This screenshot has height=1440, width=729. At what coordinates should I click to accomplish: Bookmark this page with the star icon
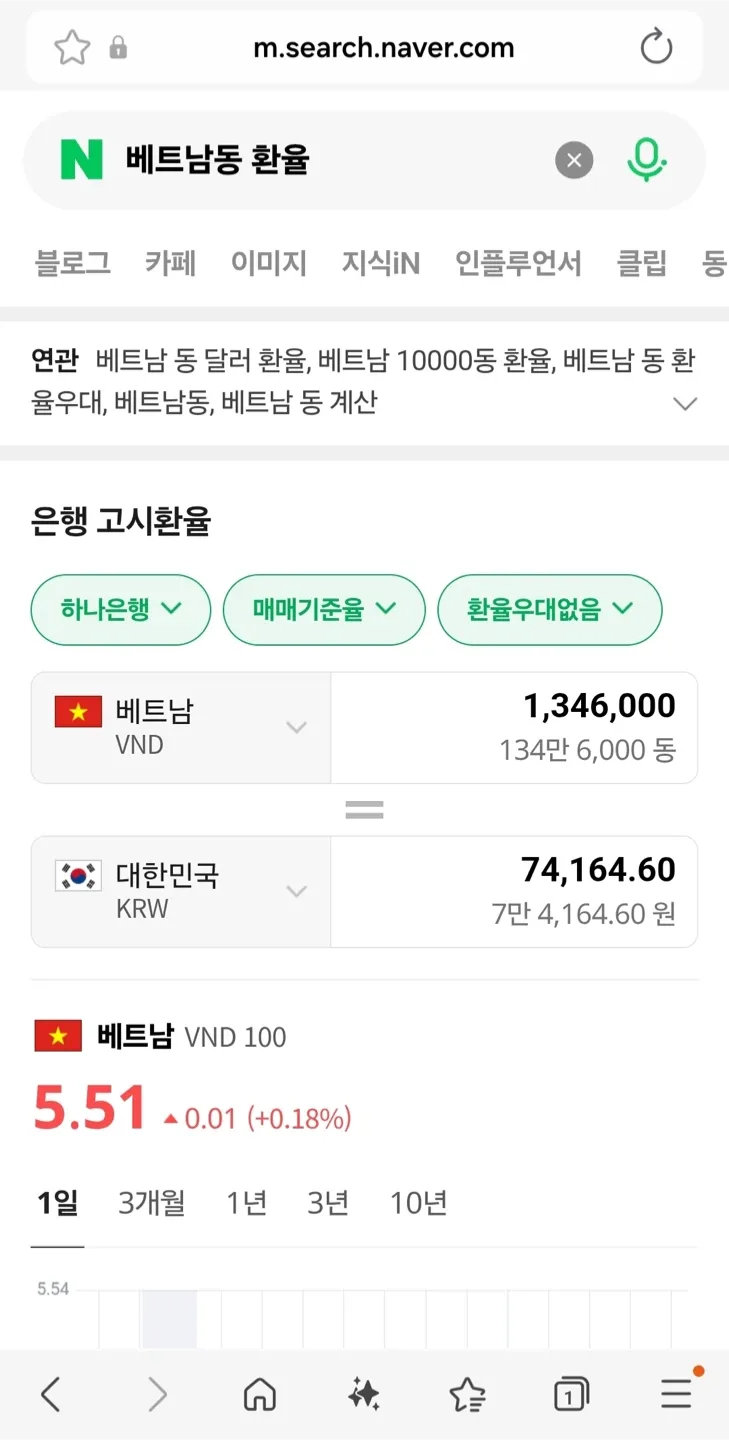point(72,48)
